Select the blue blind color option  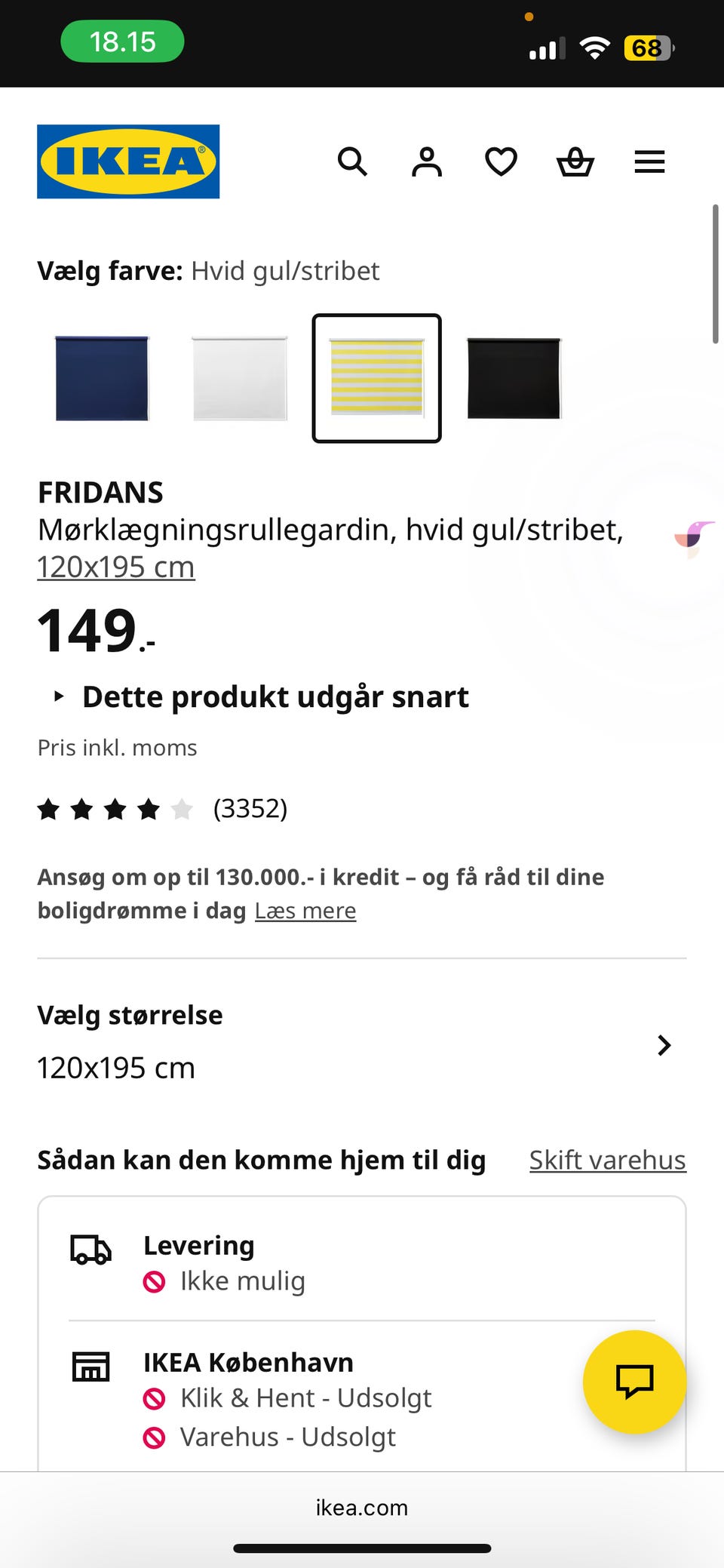pyautogui.click(x=103, y=377)
